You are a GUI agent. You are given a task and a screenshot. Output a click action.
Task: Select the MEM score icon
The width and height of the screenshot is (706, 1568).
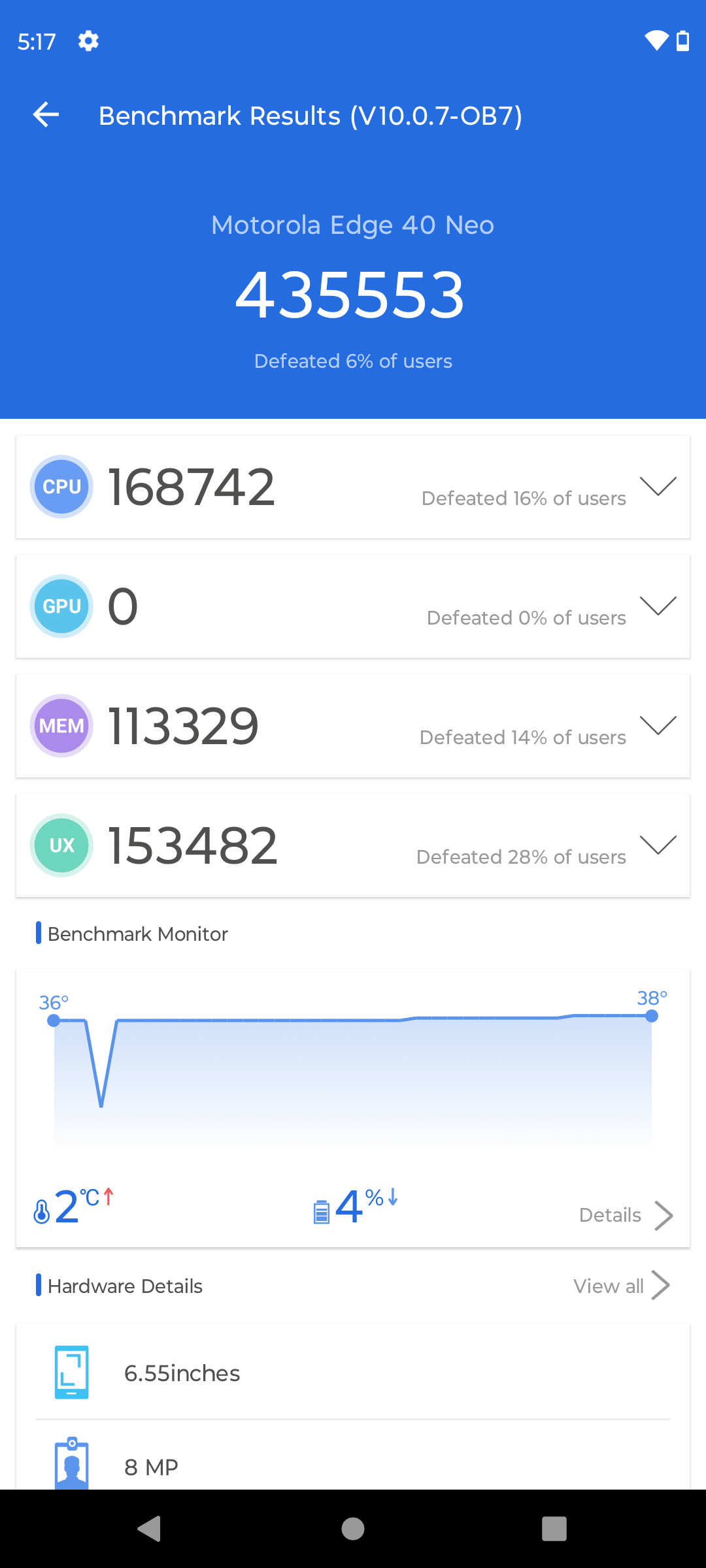tap(61, 725)
